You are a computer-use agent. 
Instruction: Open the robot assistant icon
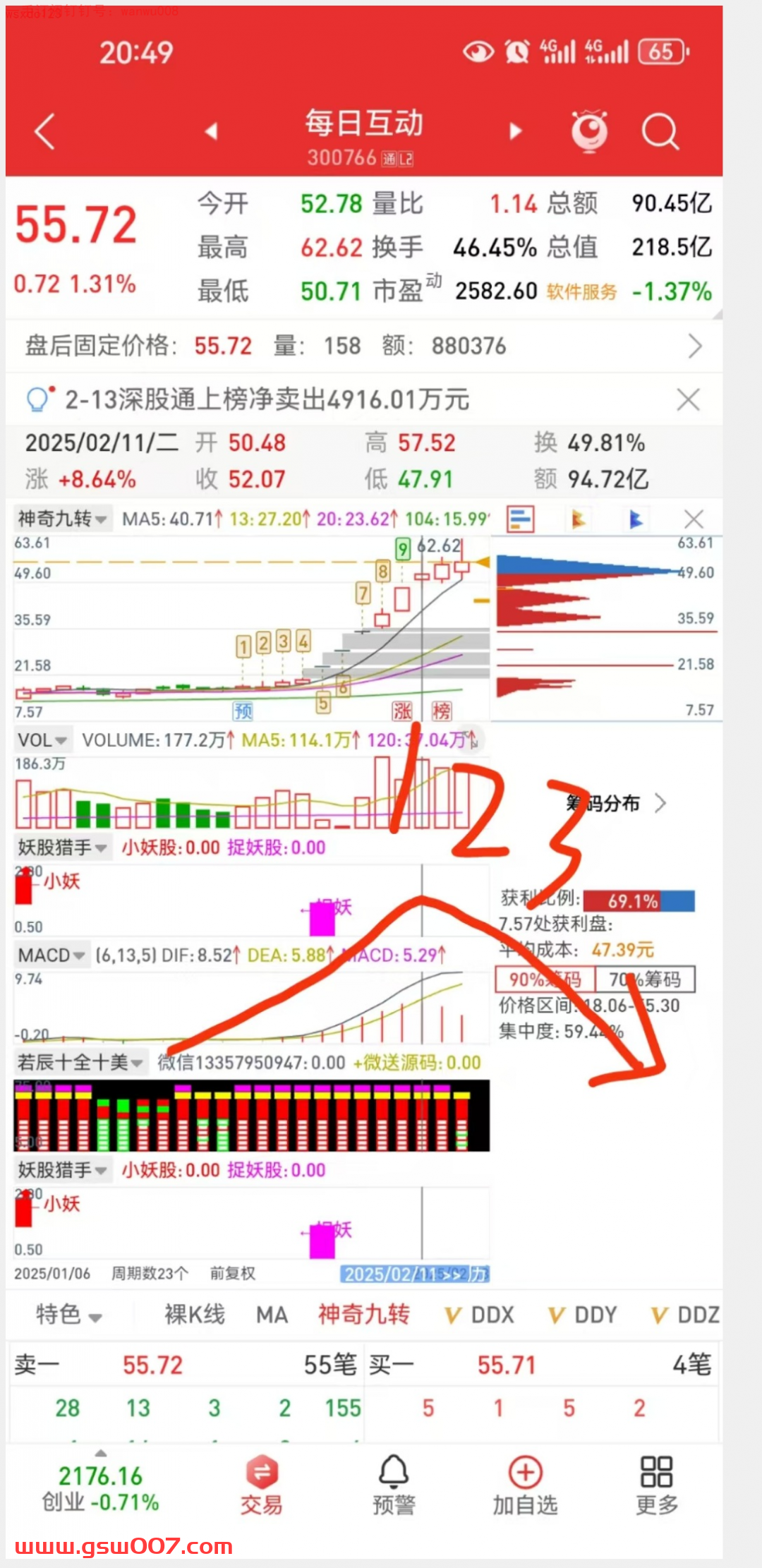click(x=589, y=131)
